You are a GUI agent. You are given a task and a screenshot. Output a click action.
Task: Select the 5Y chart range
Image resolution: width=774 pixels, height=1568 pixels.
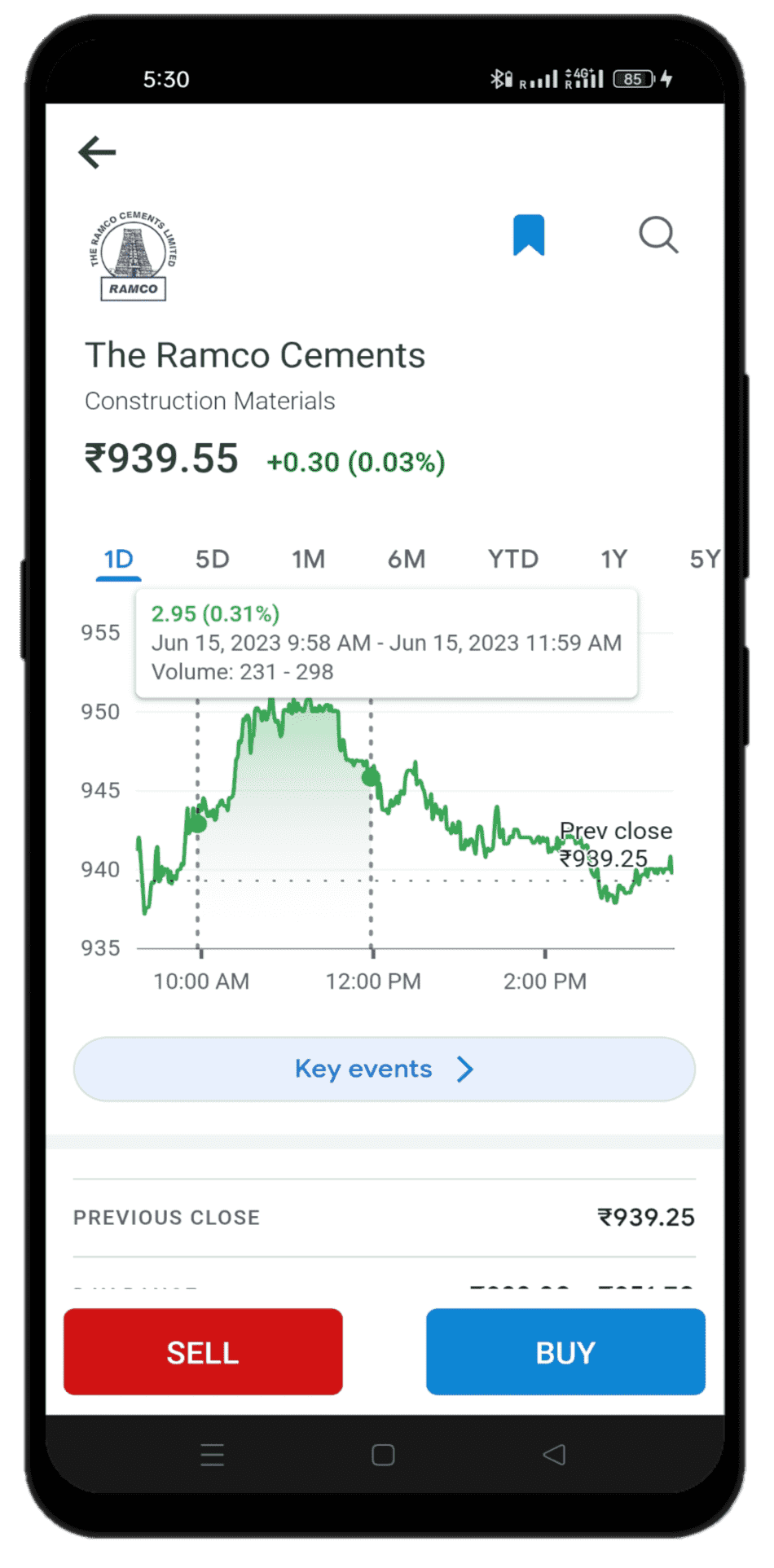(x=704, y=559)
